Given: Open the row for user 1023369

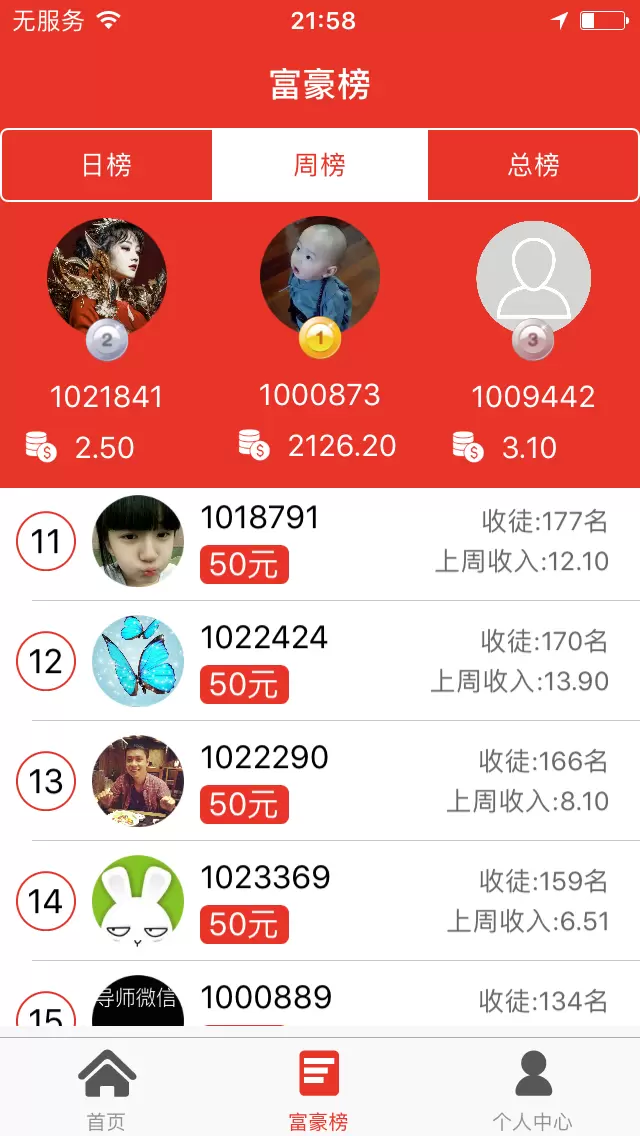Looking at the screenshot, I should pos(320,901).
